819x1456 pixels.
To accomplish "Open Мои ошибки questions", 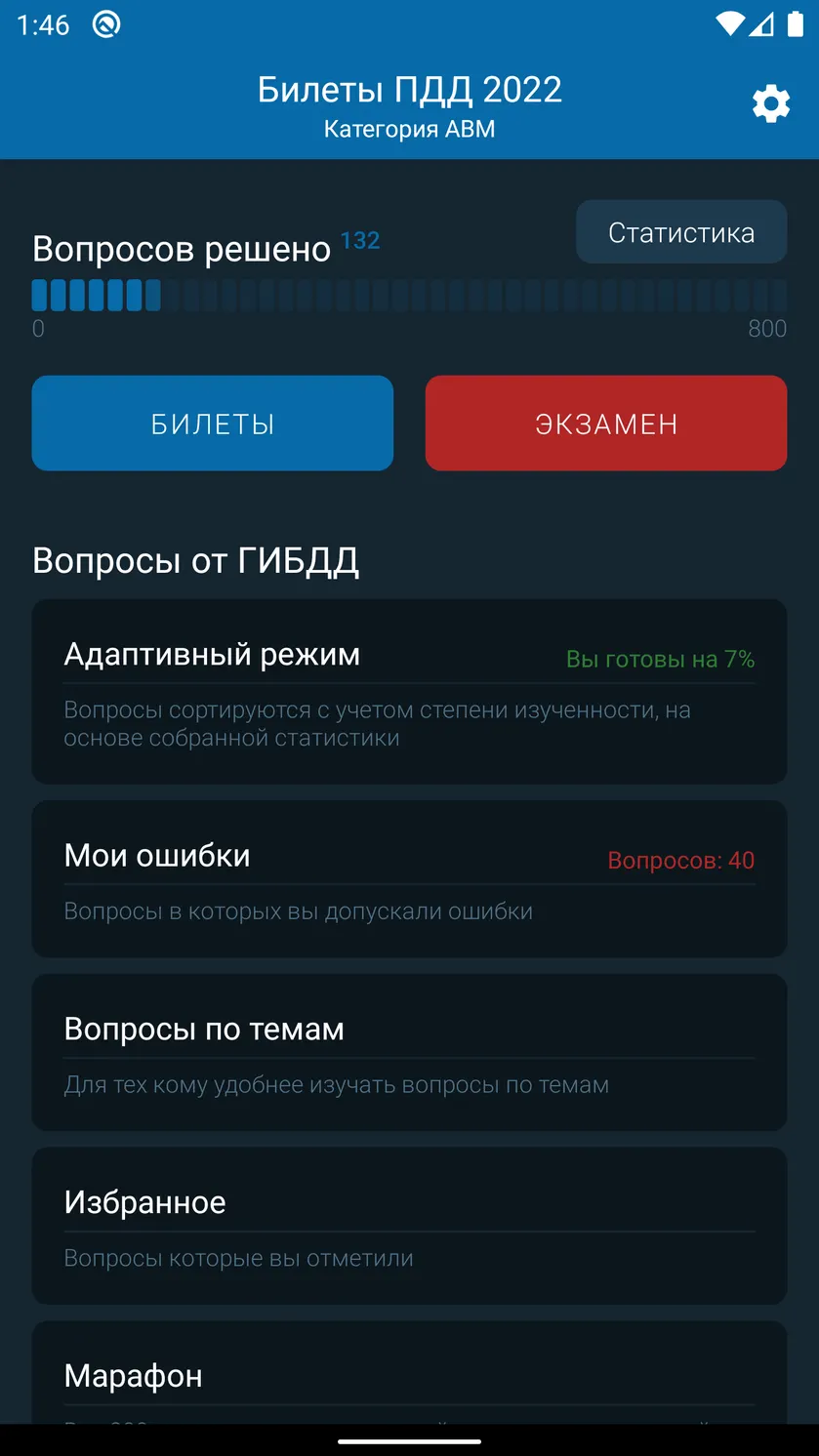I will pos(409,878).
